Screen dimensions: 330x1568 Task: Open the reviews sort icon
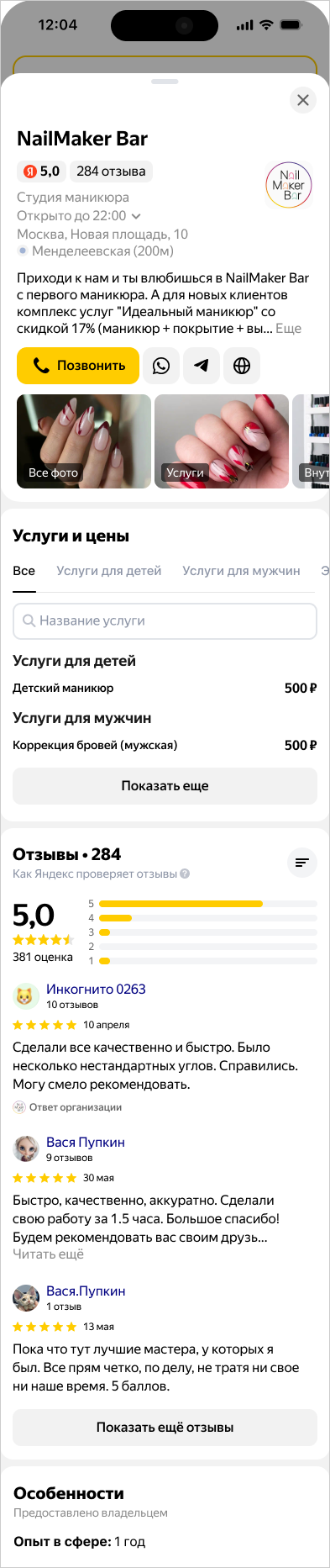(302, 863)
